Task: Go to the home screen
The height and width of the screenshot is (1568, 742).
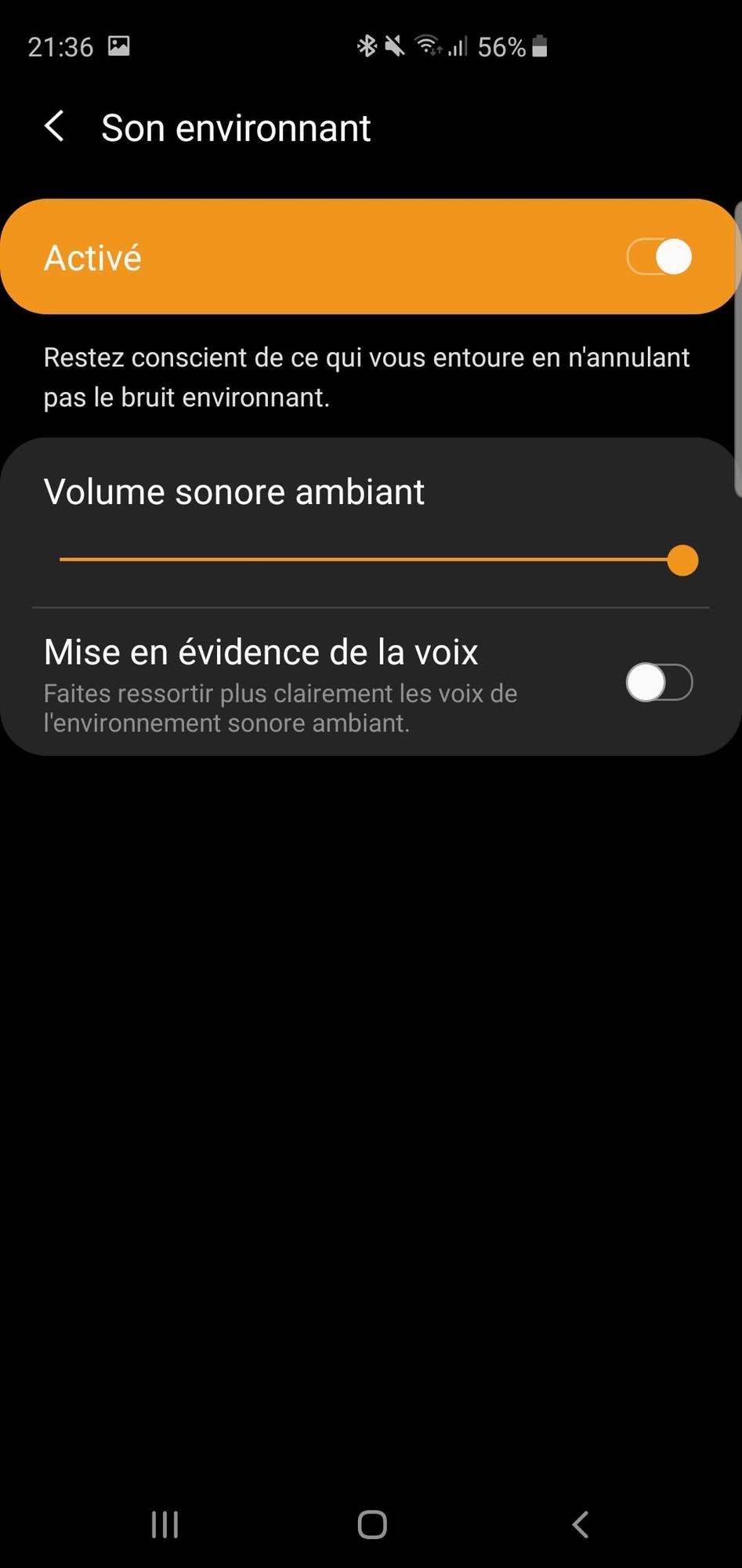Action: (372, 1525)
